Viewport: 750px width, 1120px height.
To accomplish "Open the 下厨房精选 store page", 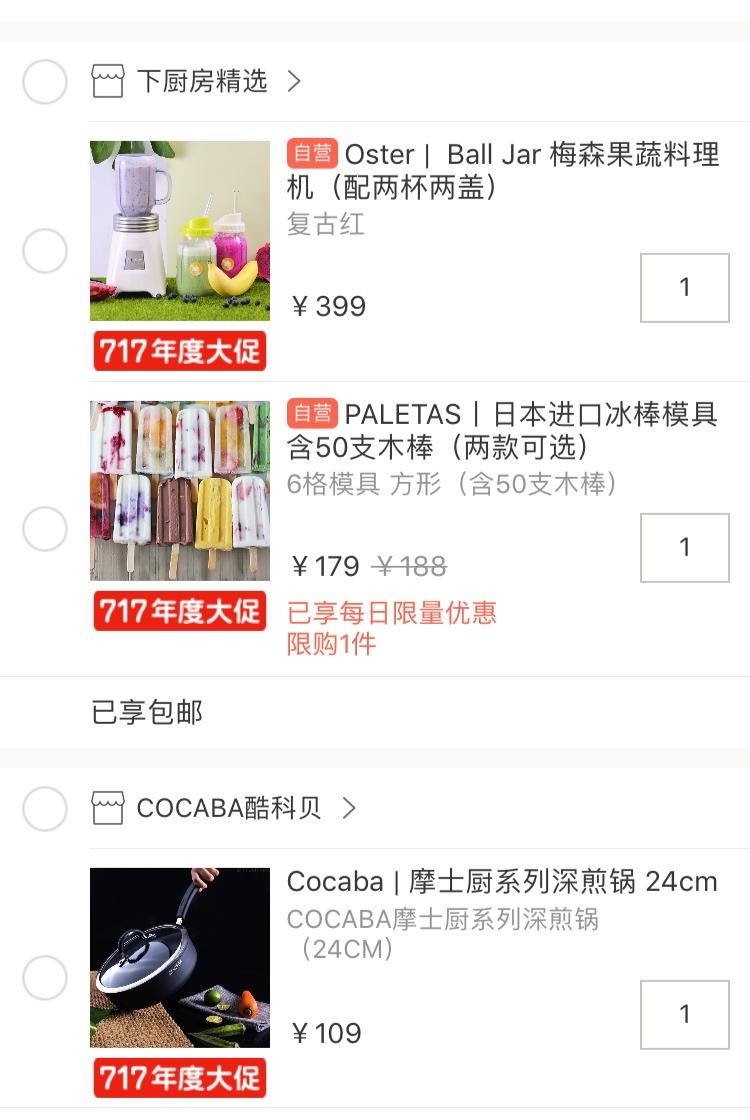I will [202, 81].
